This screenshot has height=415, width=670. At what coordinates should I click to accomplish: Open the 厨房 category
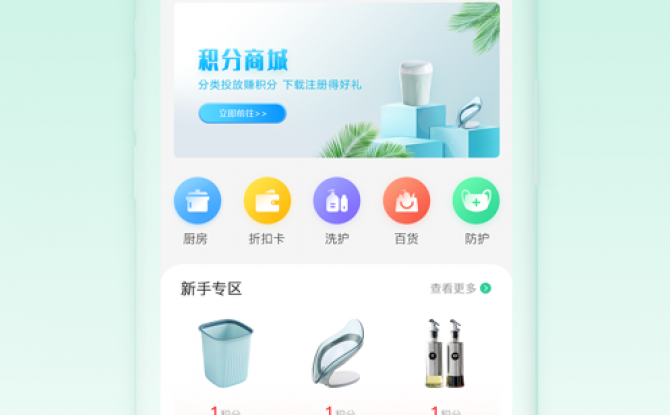coord(197,201)
